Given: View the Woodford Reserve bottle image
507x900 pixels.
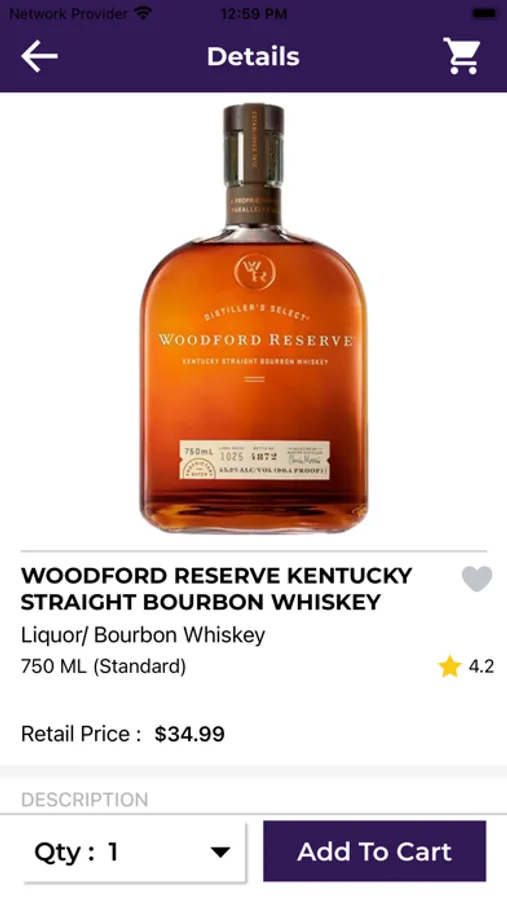Looking at the screenshot, I should [253, 318].
